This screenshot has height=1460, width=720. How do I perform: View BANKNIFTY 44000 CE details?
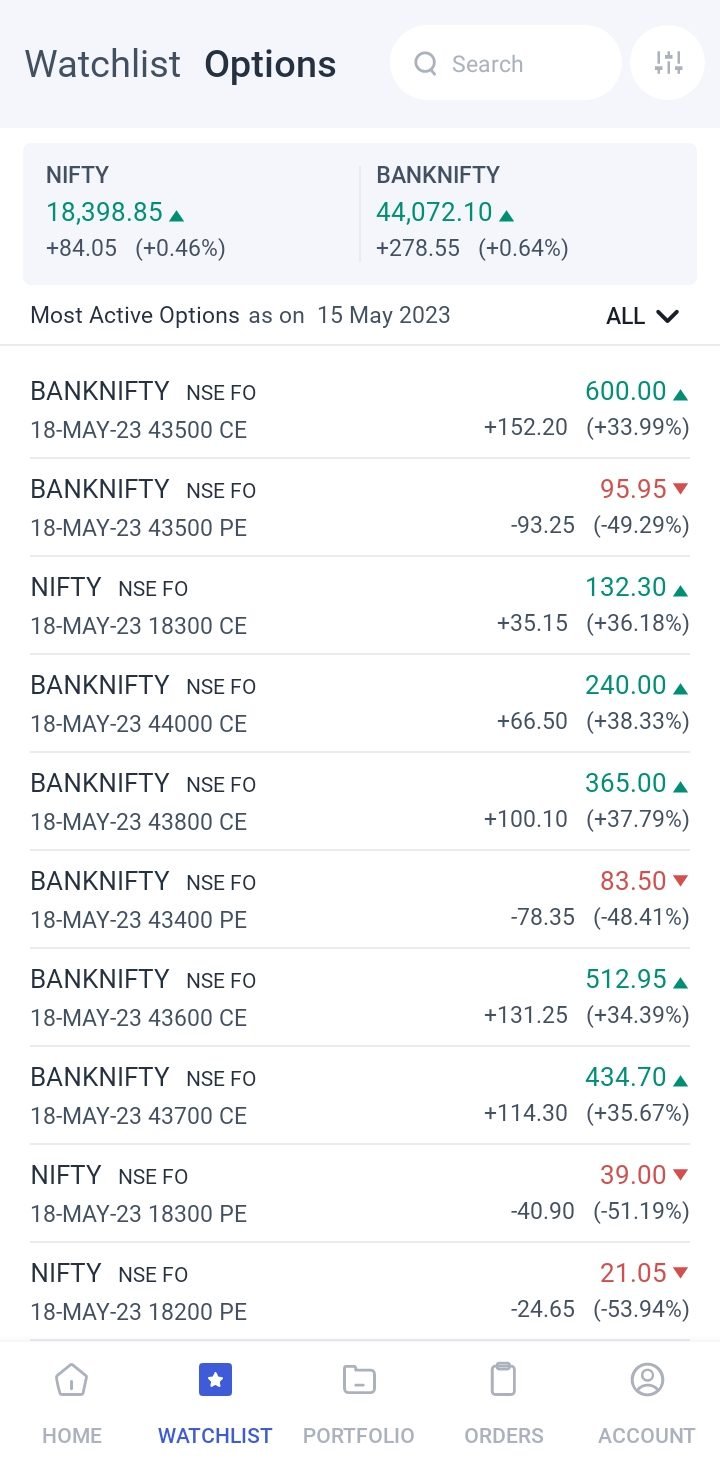(x=360, y=704)
